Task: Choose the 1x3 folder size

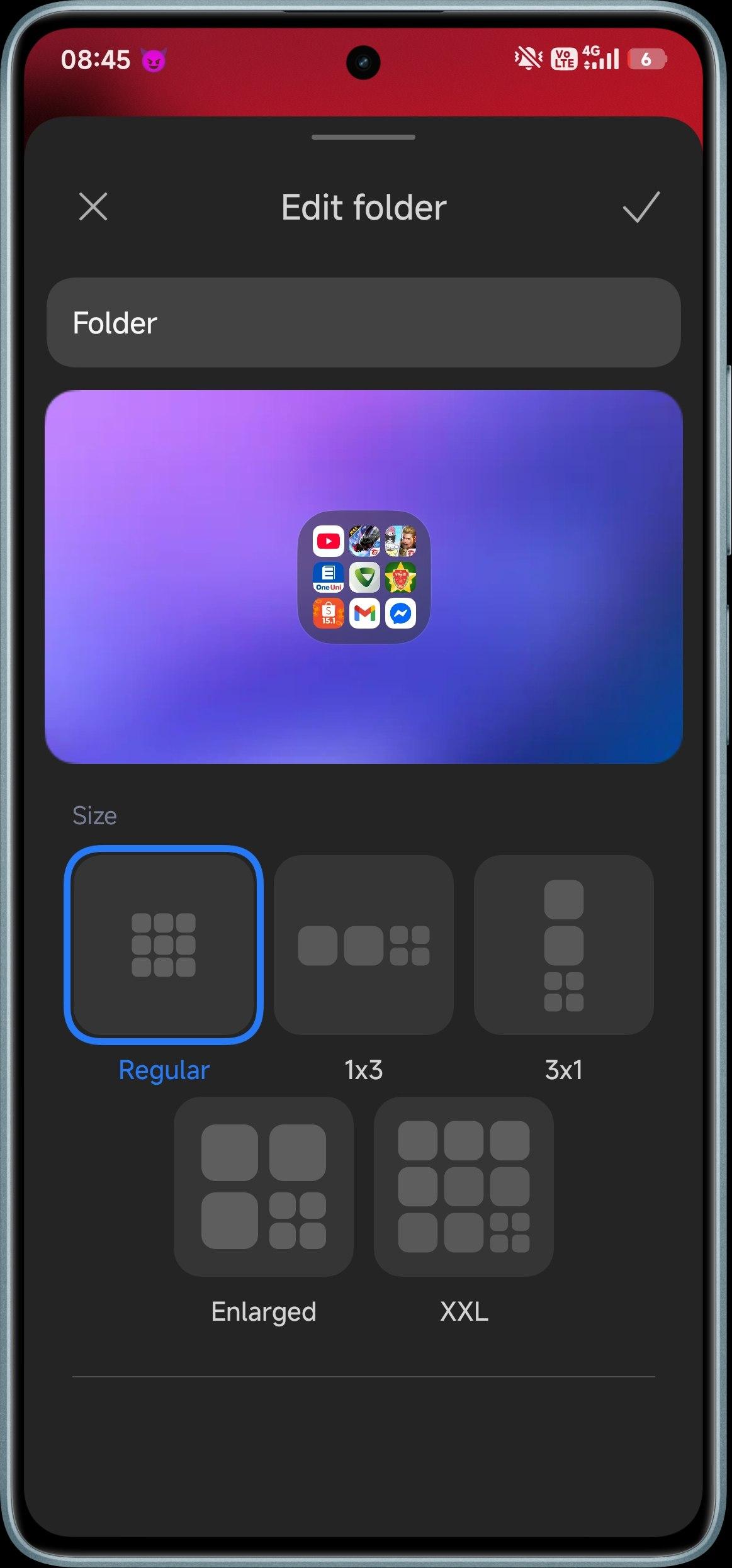Action: pyautogui.click(x=363, y=944)
